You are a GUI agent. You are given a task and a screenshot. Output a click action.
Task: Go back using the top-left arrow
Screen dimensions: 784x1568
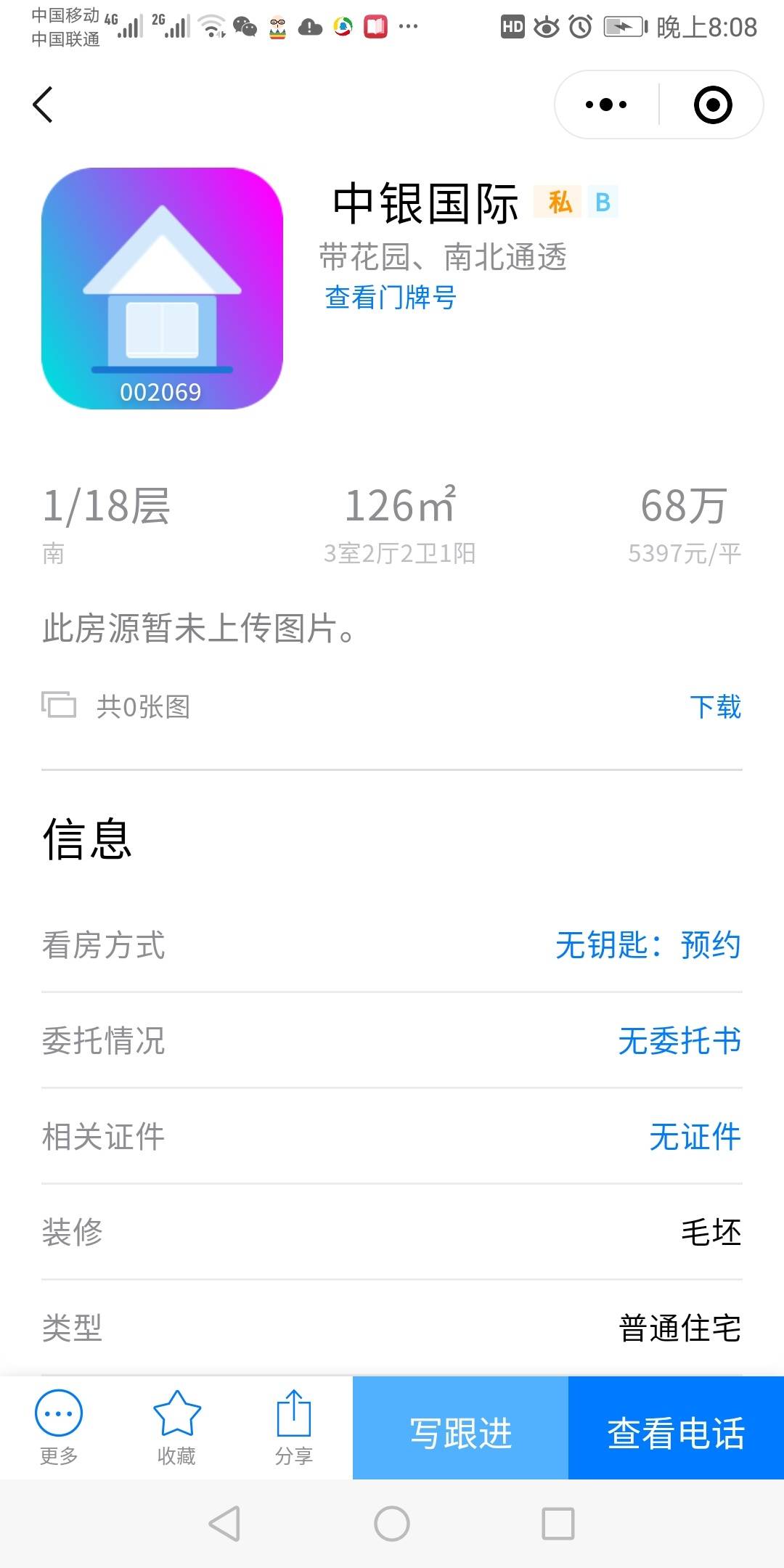click(x=44, y=105)
